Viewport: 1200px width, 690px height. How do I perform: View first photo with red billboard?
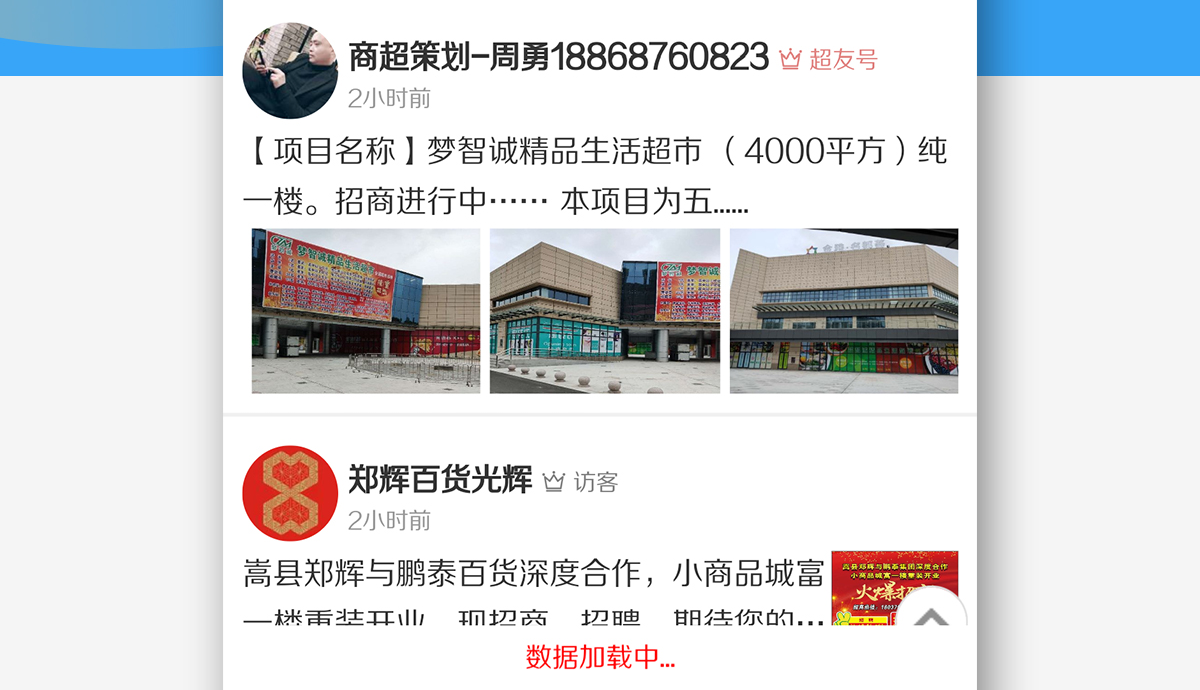[366, 311]
